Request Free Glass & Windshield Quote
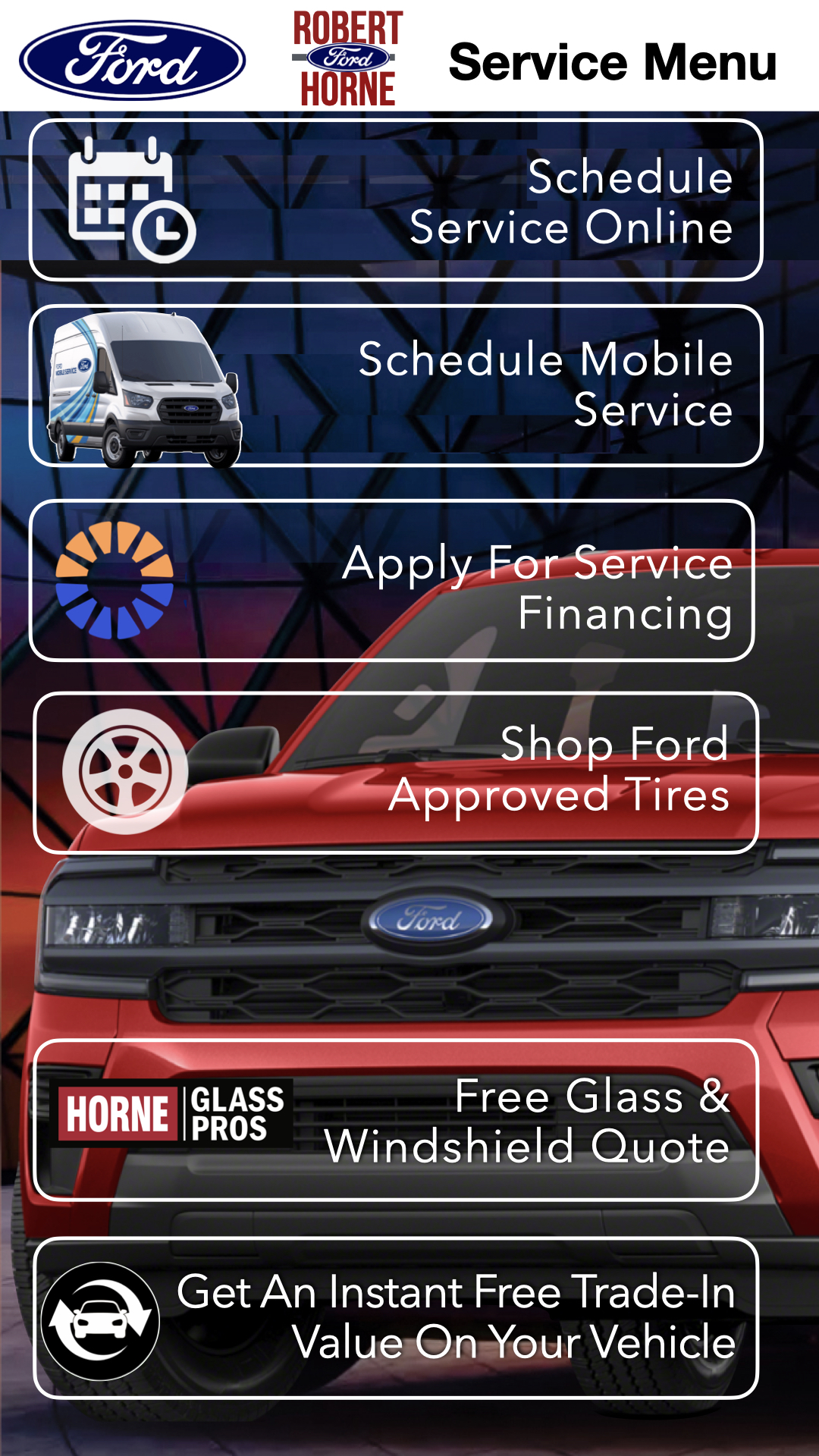The image size is (819, 1456). (396, 1120)
